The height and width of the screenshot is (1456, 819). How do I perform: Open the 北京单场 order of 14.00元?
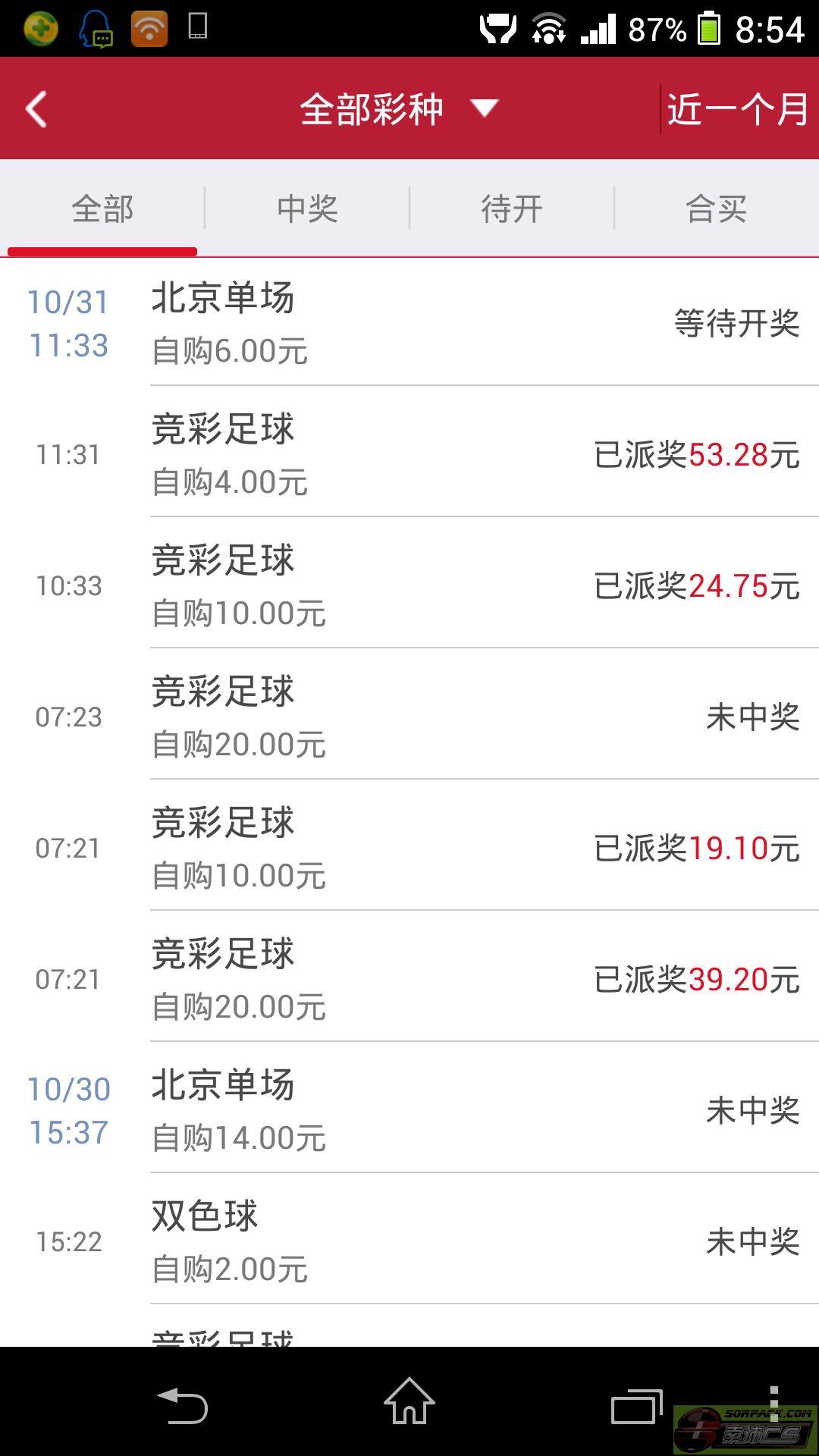click(x=455, y=1110)
